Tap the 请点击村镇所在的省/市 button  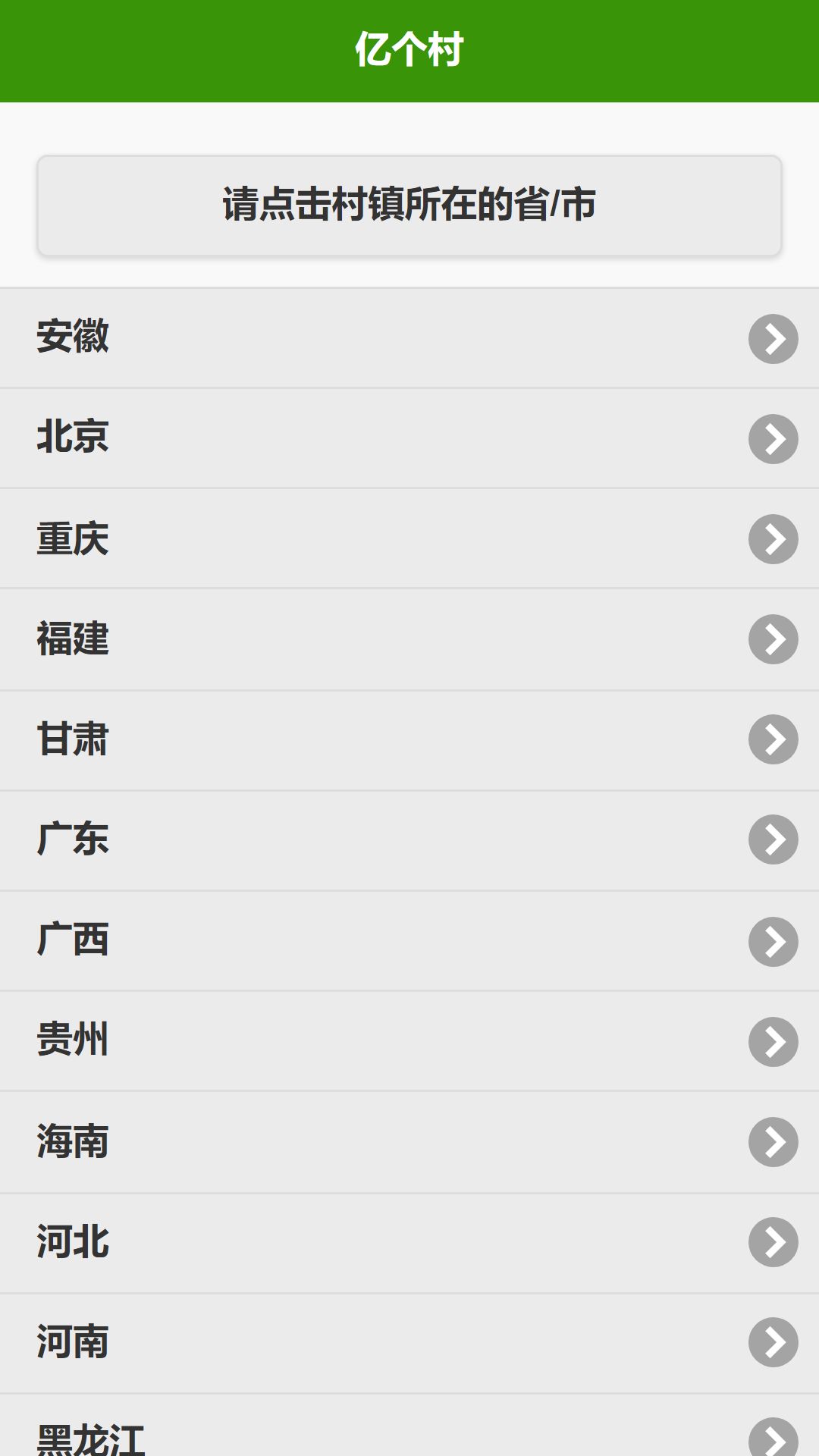click(x=409, y=206)
